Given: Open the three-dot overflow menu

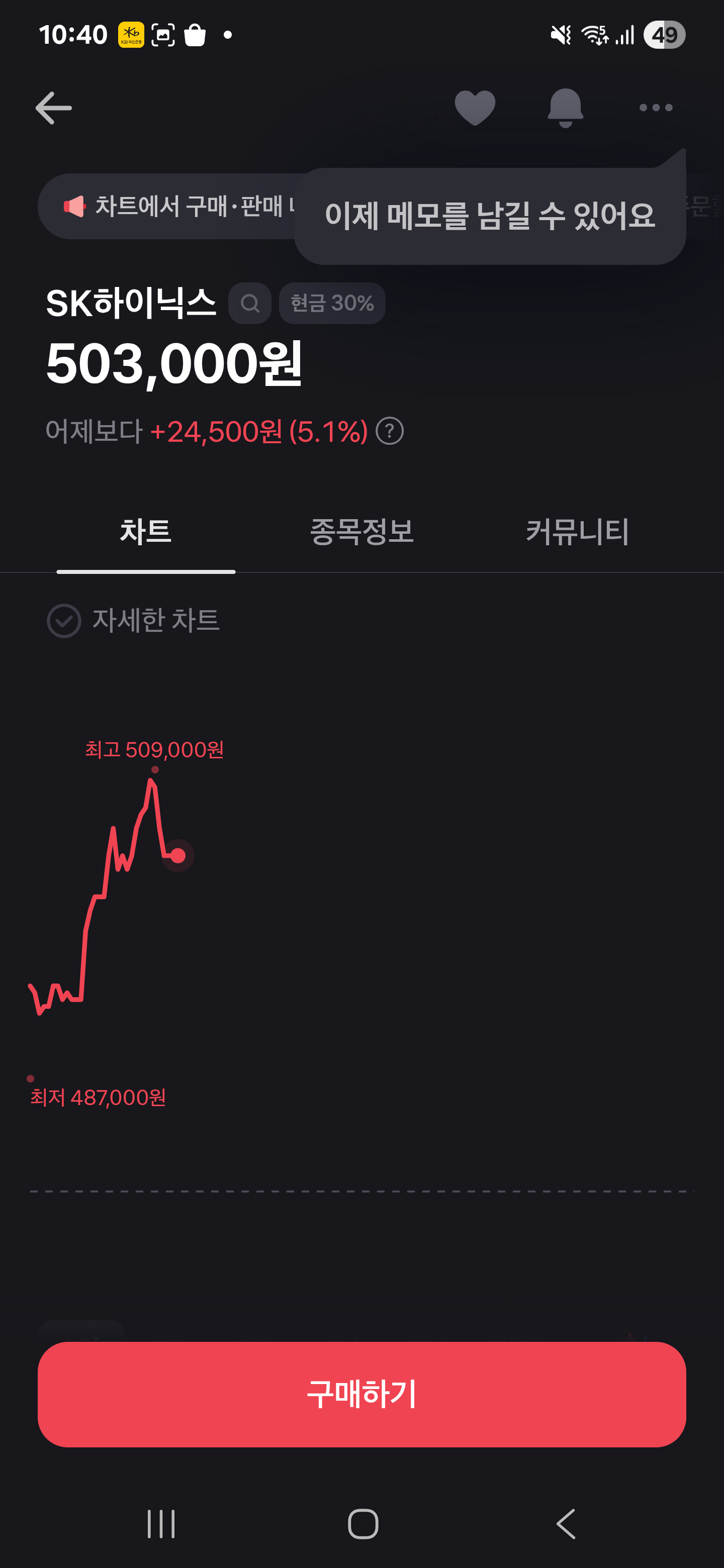Looking at the screenshot, I should (656, 108).
